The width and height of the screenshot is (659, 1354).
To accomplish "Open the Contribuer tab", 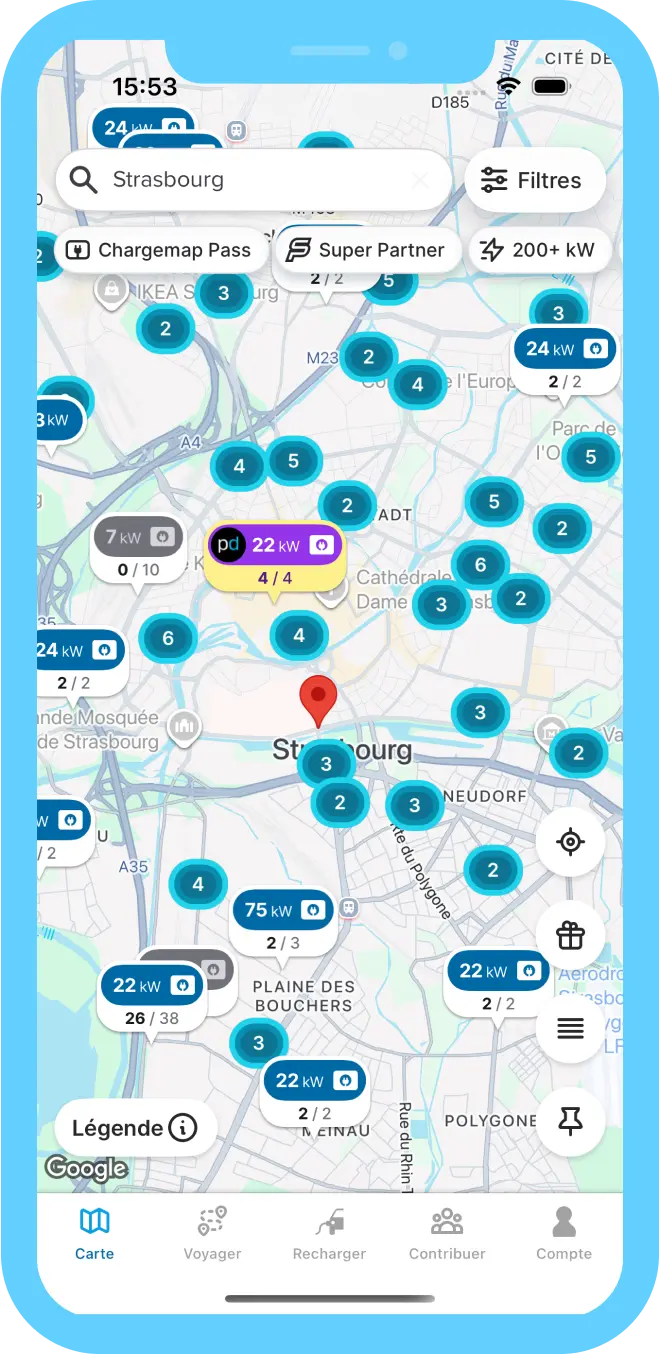I will click(x=447, y=1233).
